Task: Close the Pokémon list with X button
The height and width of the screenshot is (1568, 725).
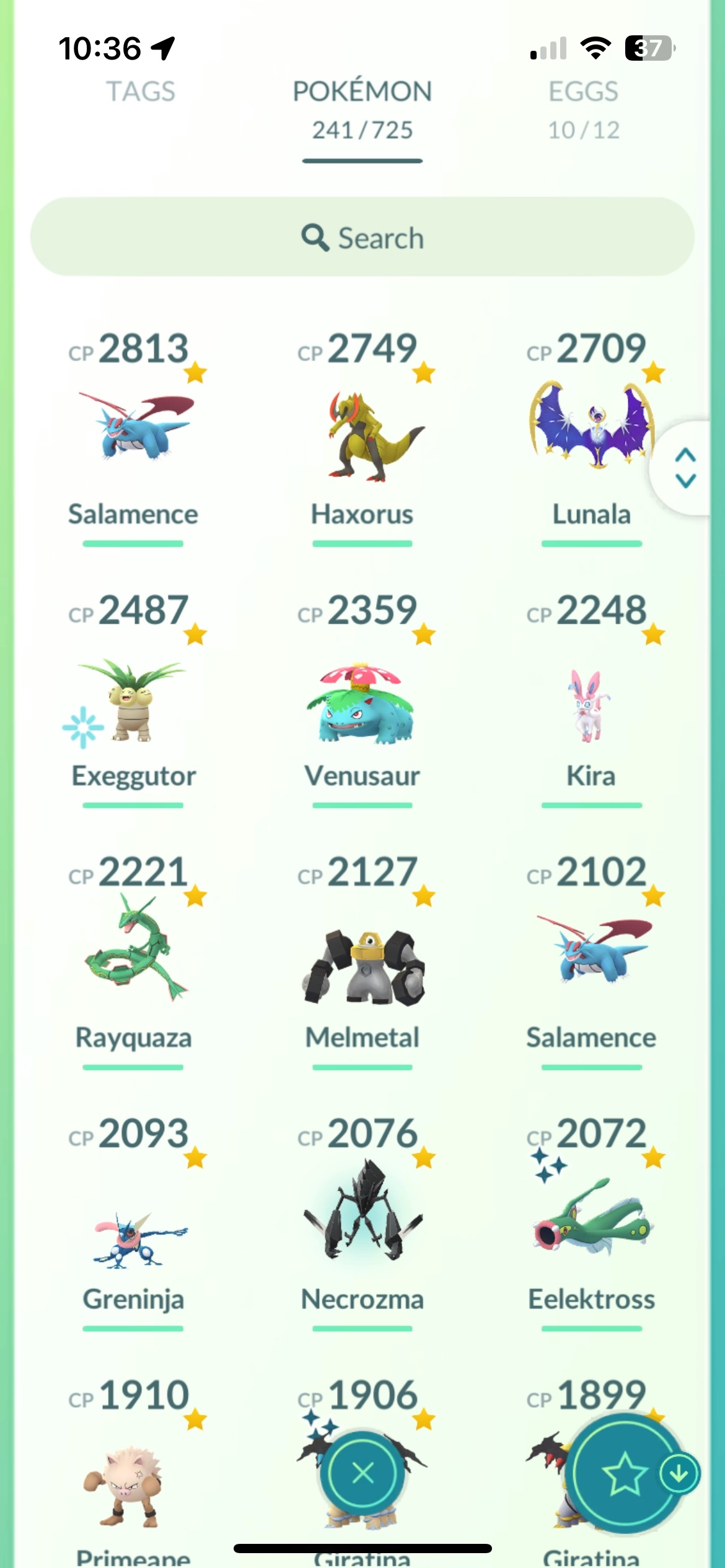Action: [x=362, y=1473]
